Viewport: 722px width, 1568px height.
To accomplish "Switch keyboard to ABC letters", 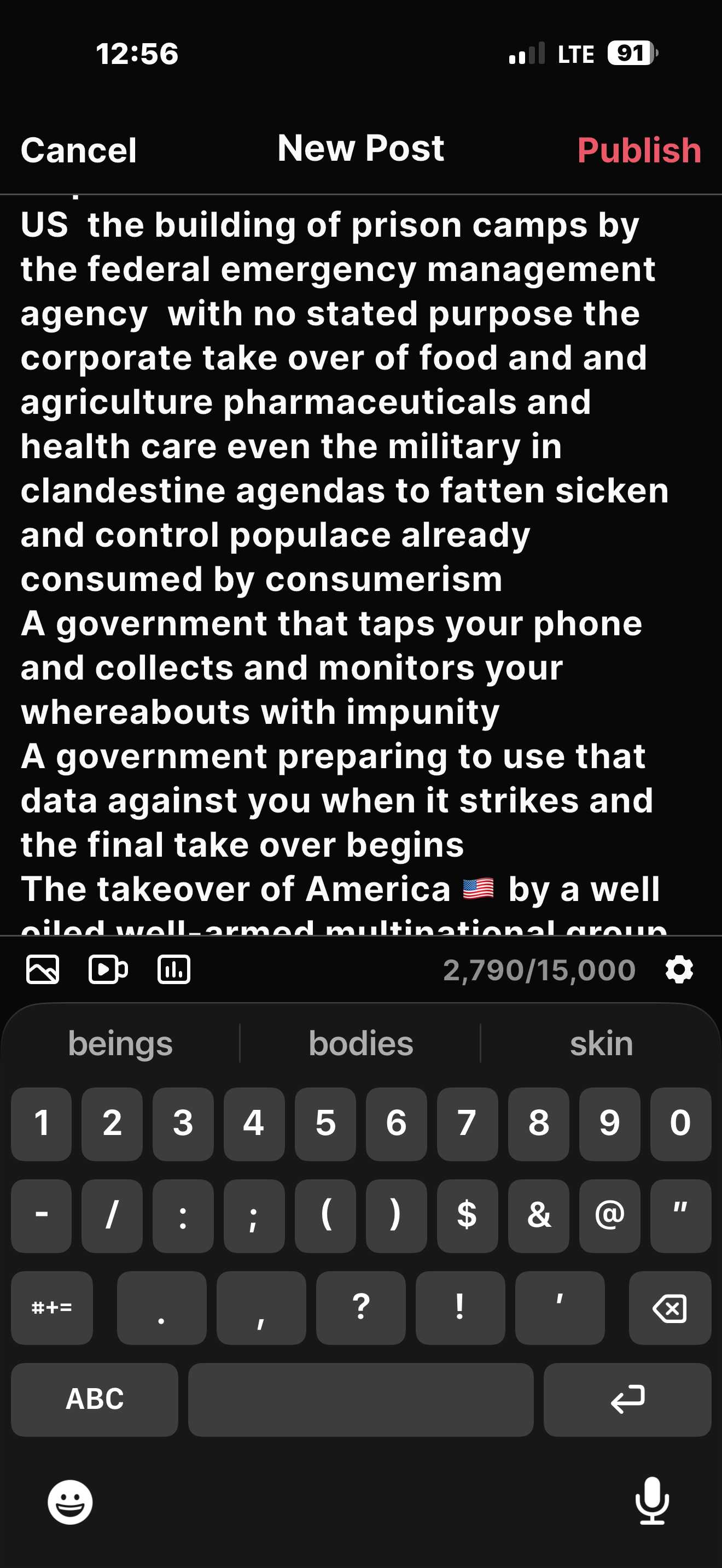I will point(95,1399).
